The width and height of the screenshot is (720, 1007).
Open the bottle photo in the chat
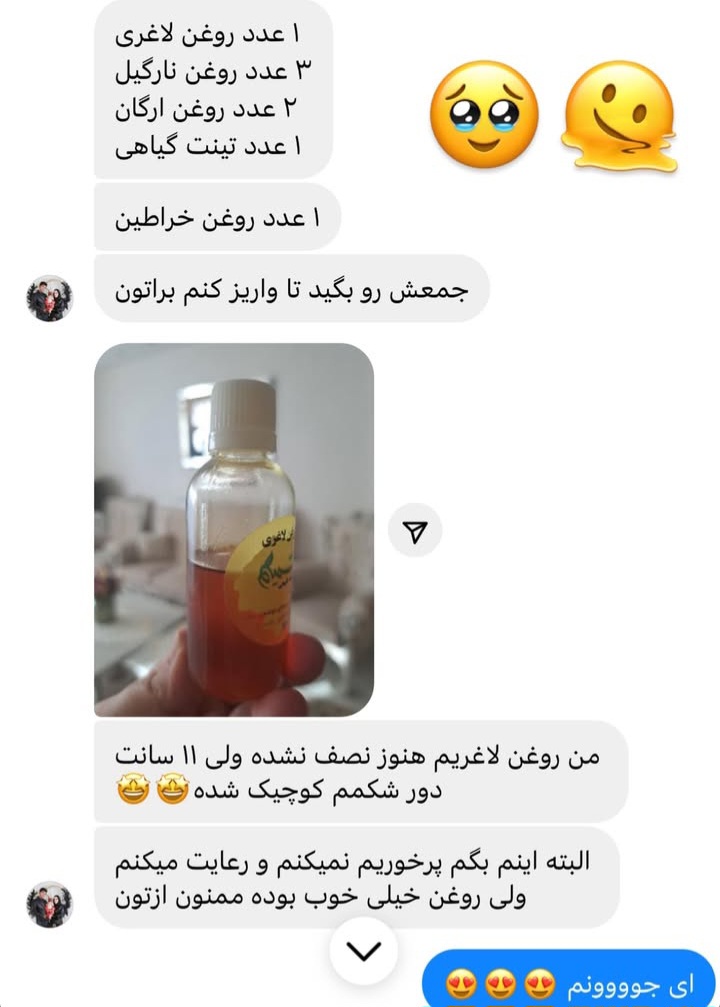point(234,530)
